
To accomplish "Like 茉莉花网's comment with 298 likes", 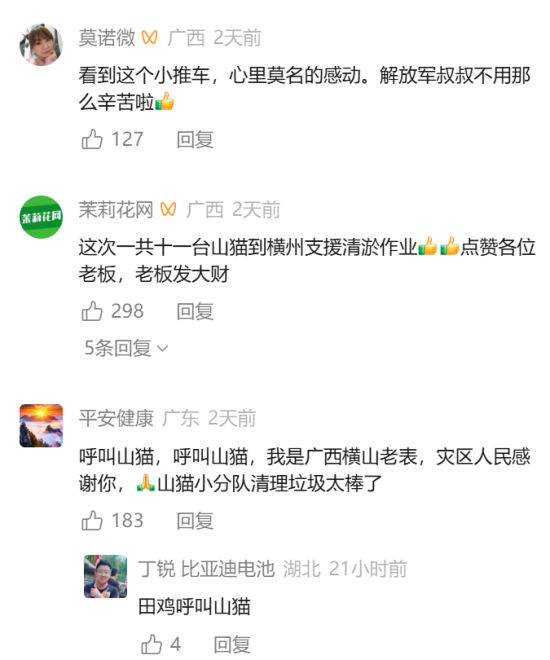I will pos(92,311).
